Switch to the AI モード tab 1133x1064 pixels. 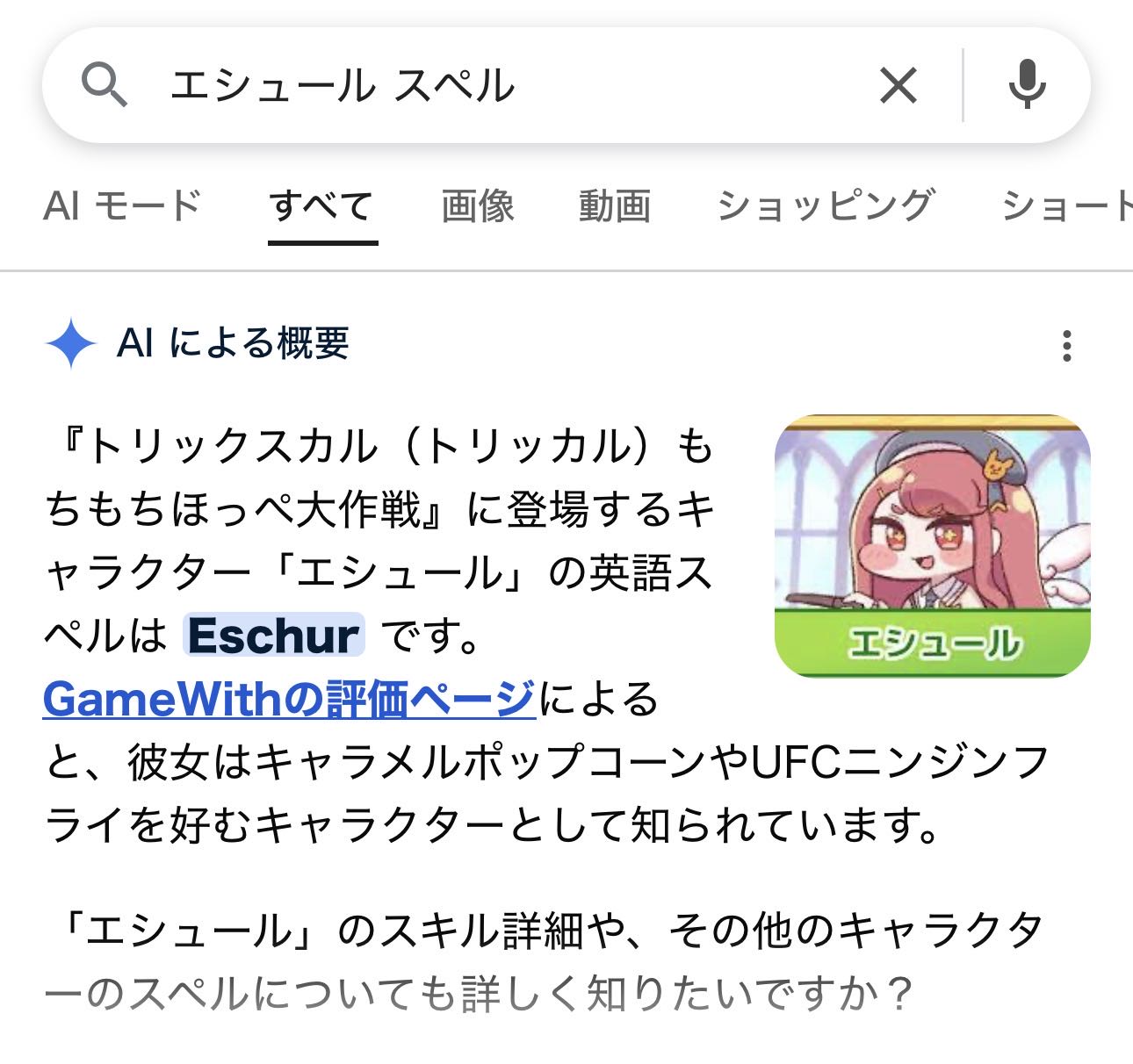(122, 207)
